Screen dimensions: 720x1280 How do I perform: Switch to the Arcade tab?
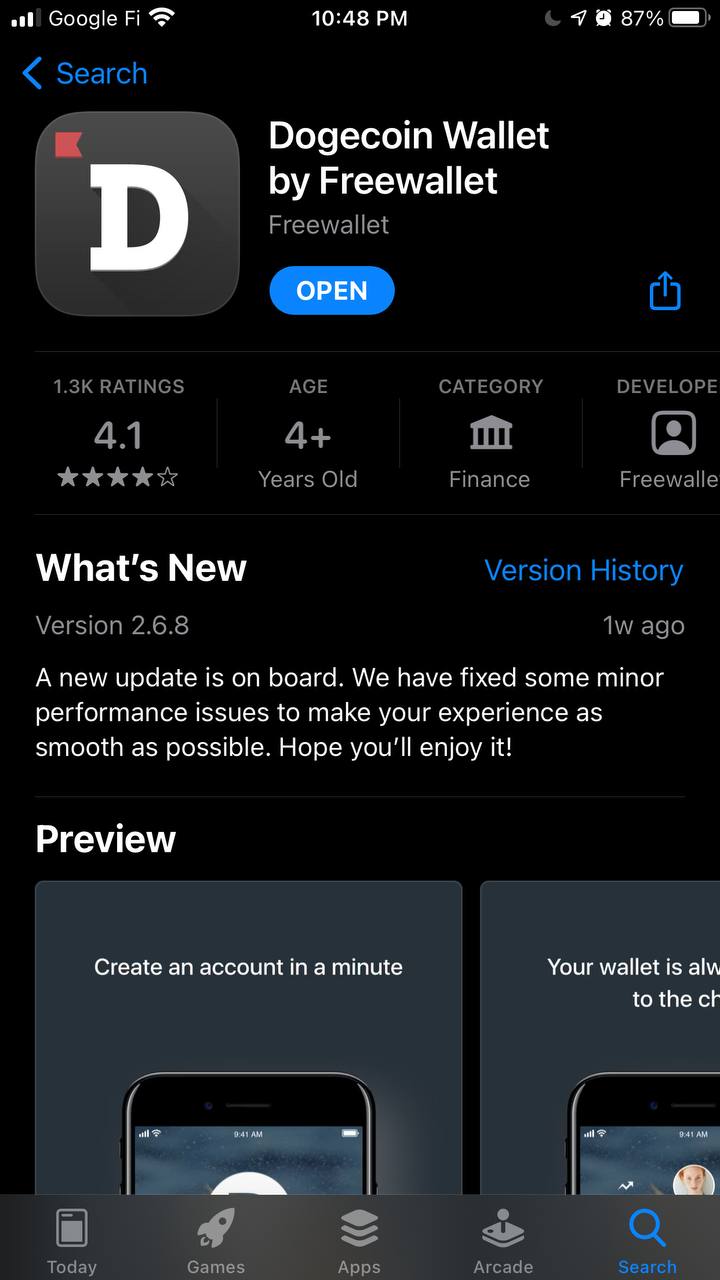point(503,1240)
